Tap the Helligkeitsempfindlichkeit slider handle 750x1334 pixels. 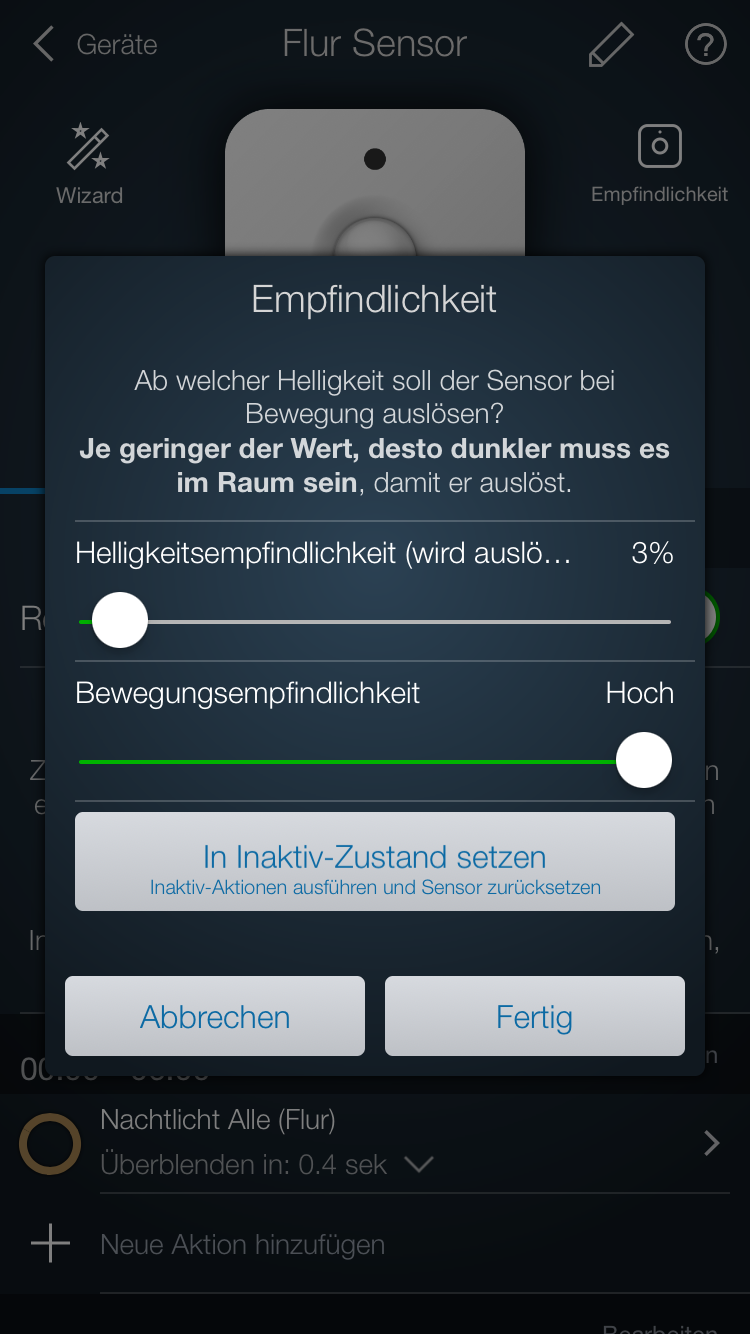coord(120,621)
